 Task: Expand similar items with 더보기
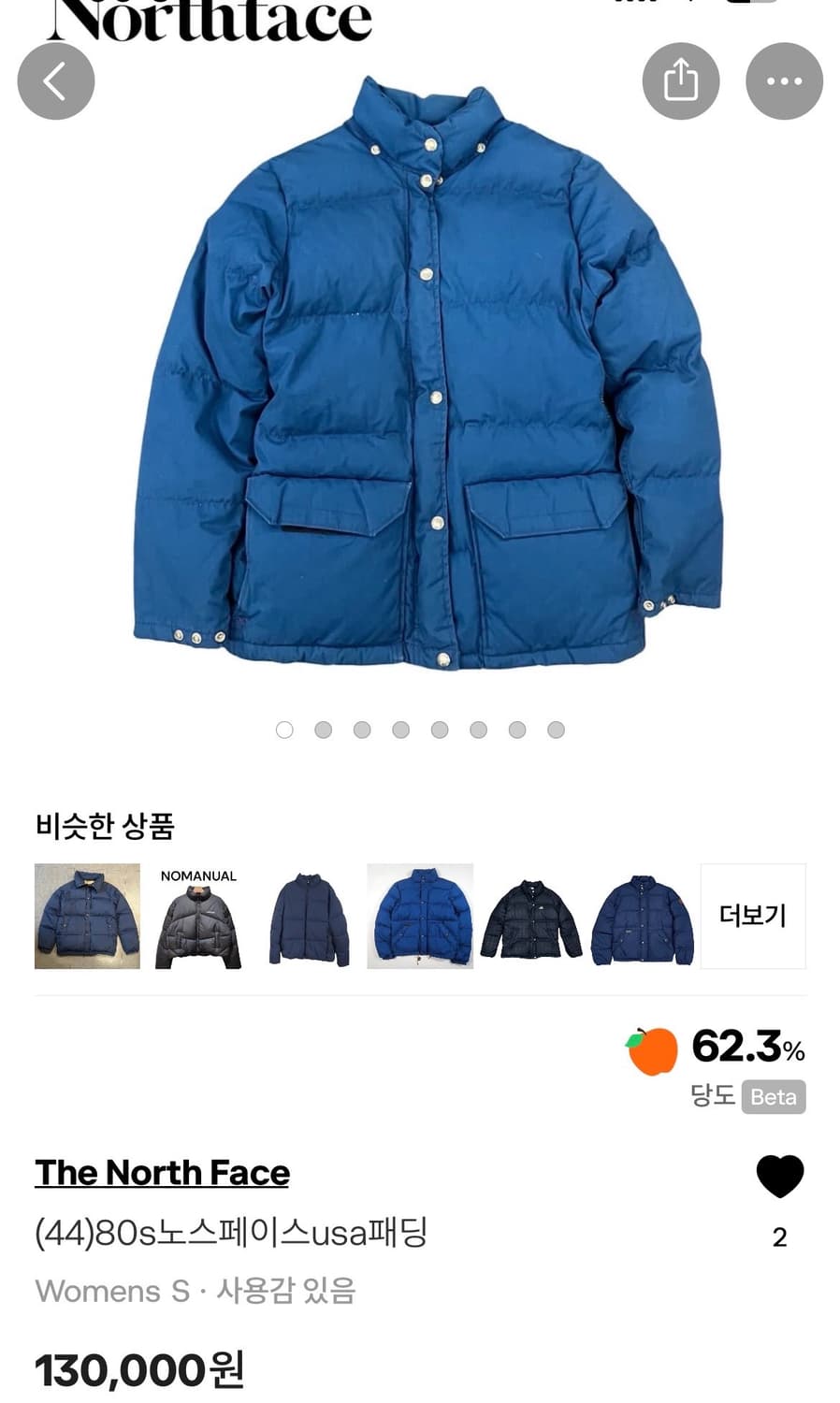pyautogui.click(x=754, y=915)
